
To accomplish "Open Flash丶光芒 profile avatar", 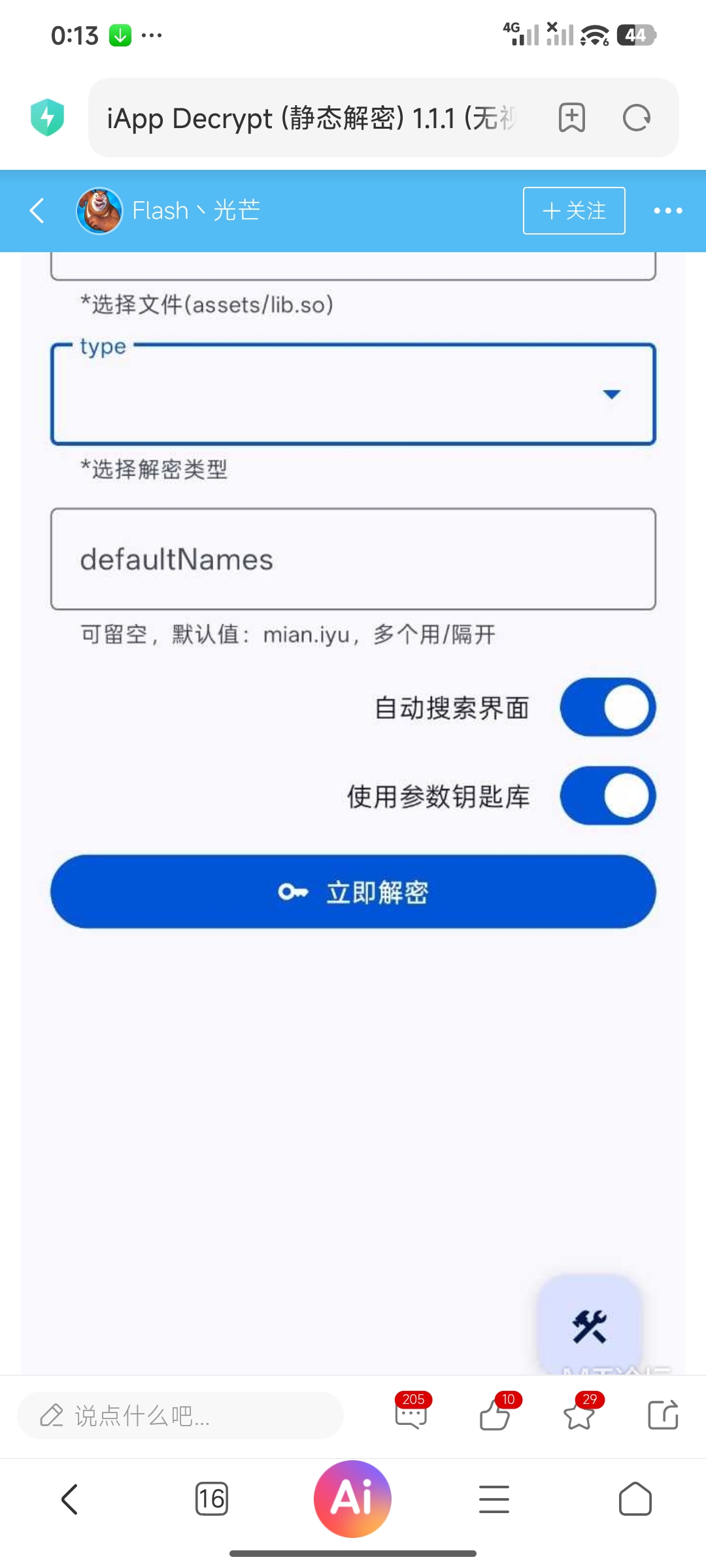I will coord(99,210).
